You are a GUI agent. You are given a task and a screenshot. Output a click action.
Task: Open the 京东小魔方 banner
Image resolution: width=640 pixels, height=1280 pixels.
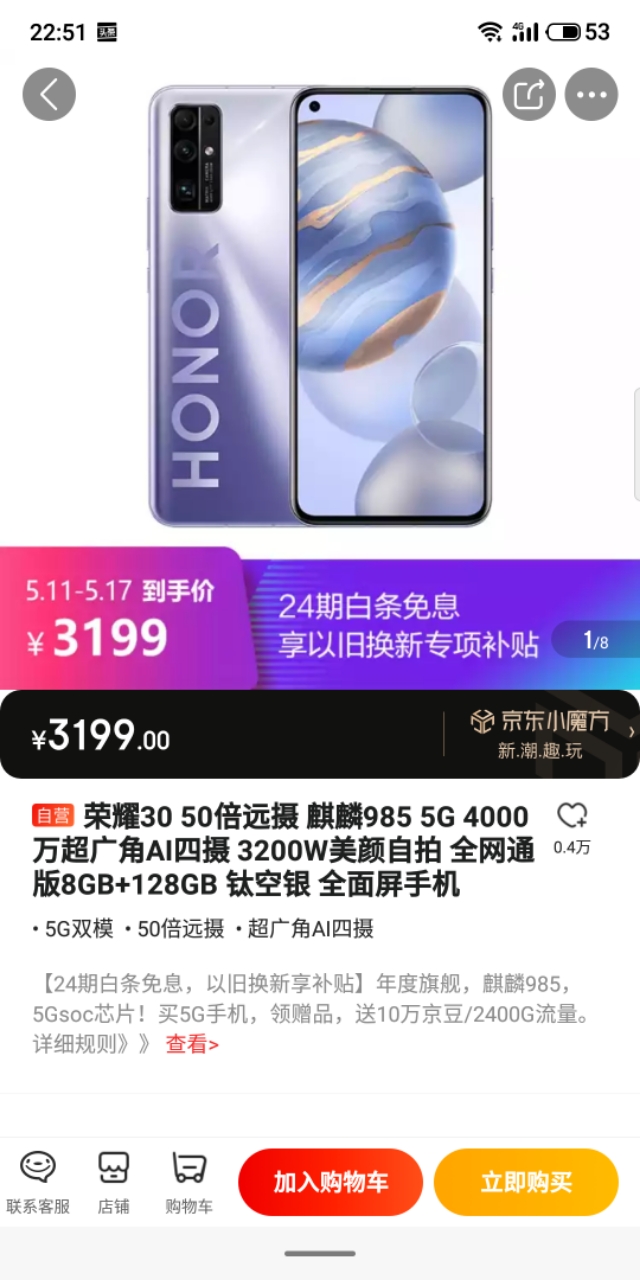click(540, 735)
